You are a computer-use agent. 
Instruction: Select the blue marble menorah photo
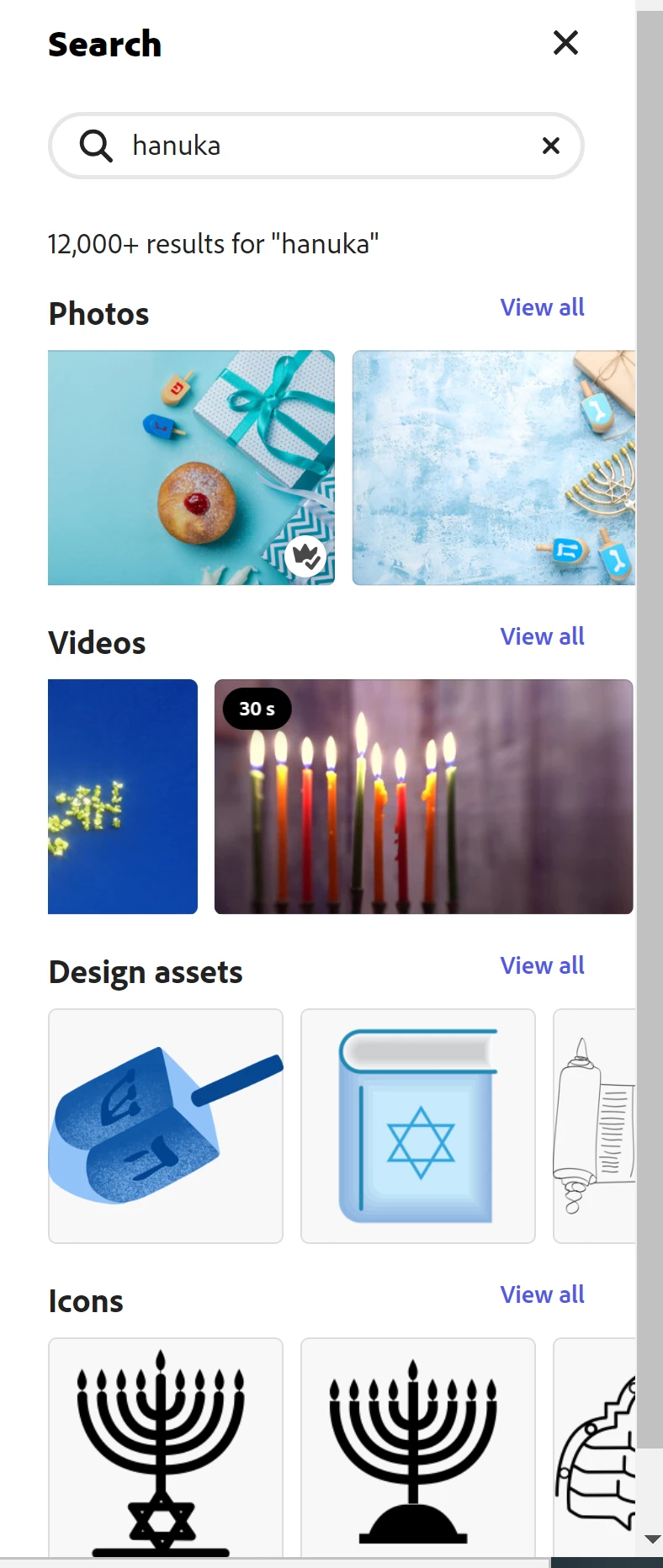coord(493,468)
